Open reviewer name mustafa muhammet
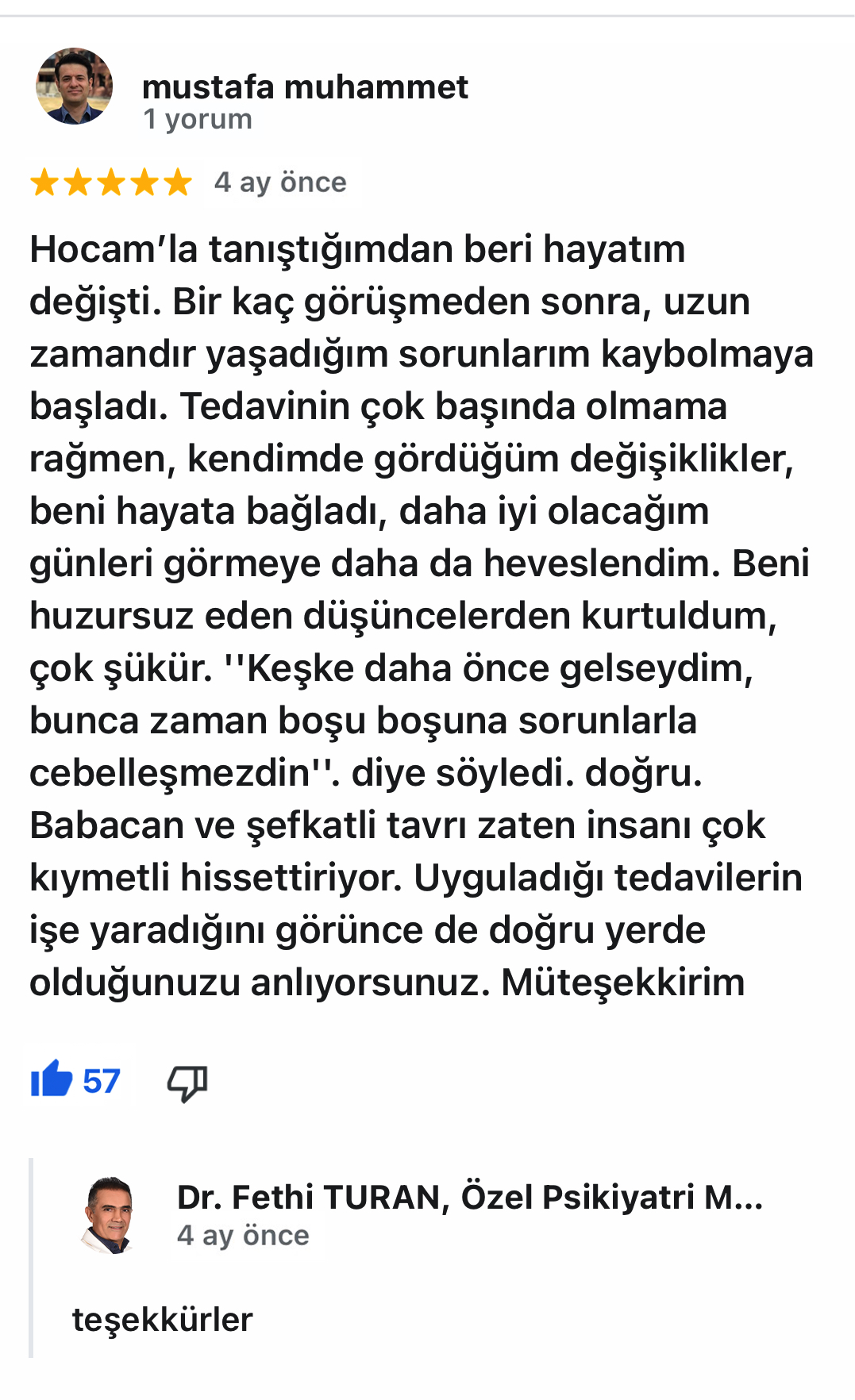 (x=305, y=87)
